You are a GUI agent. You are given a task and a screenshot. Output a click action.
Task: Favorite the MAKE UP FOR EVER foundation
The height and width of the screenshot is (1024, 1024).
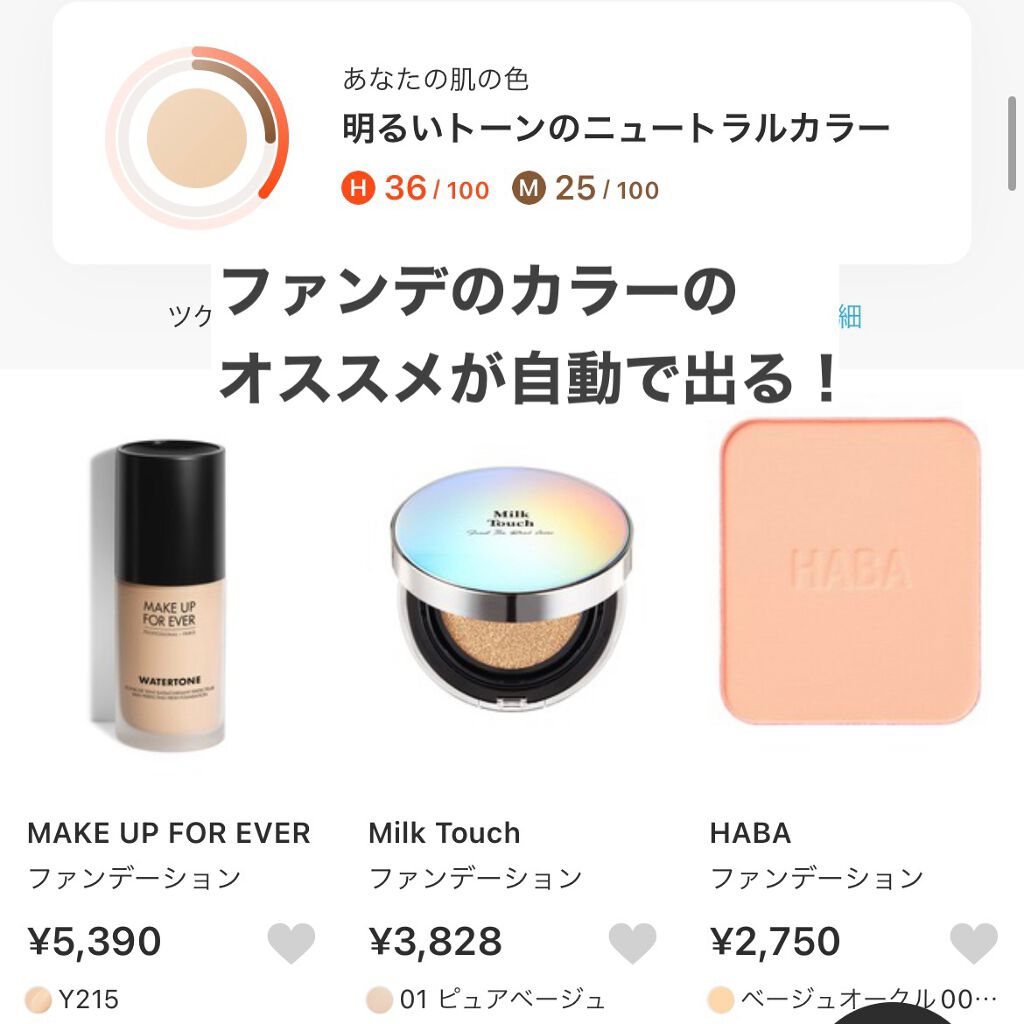[x=291, y=943]
